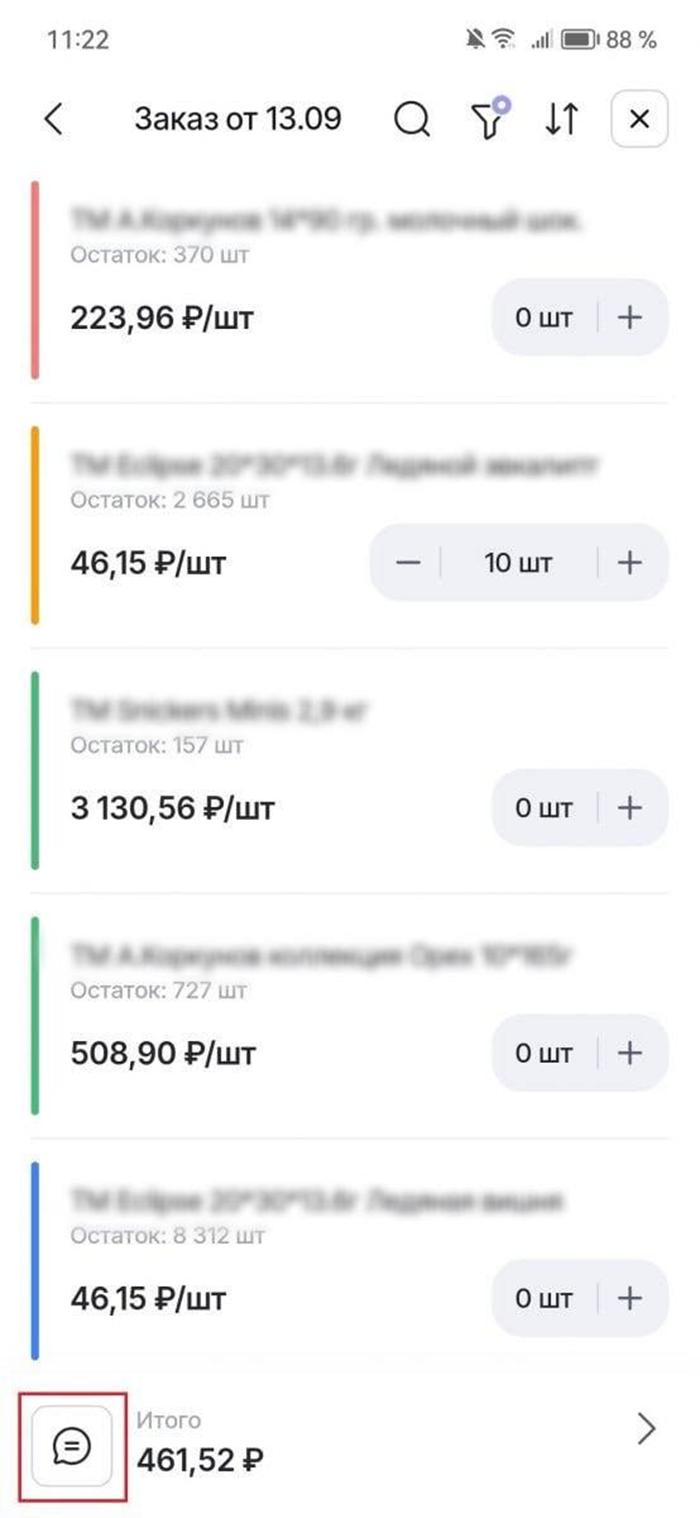Go back from the order screen
The height and width of the screenshot is (1518, 700).
(x=54, y=120)
